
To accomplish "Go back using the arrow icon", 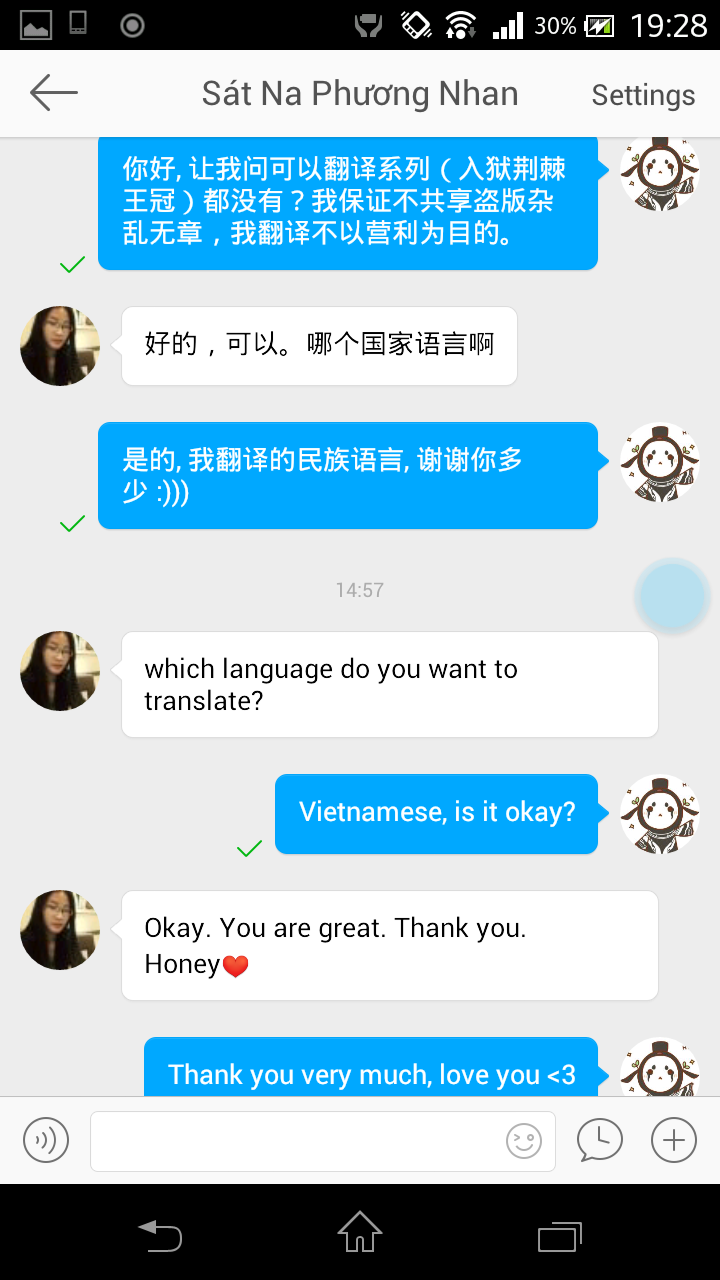I will click(53, 93).
